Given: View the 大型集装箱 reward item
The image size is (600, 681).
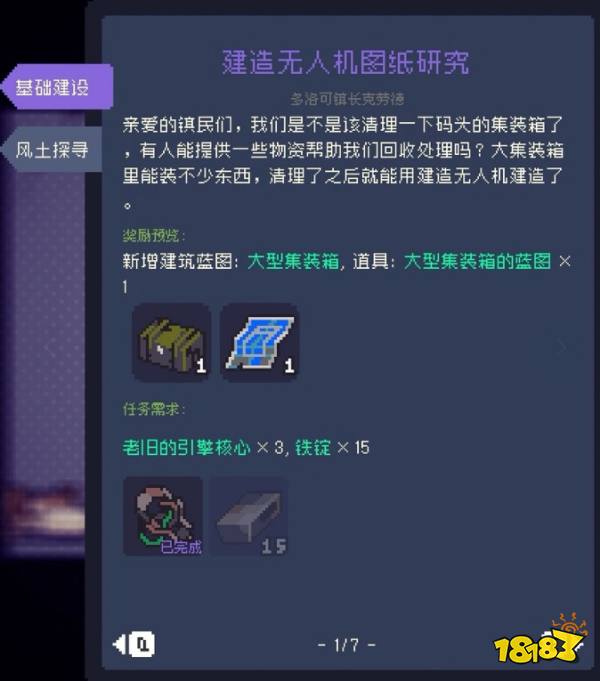Looking at the screenshot, I should 171,342.
